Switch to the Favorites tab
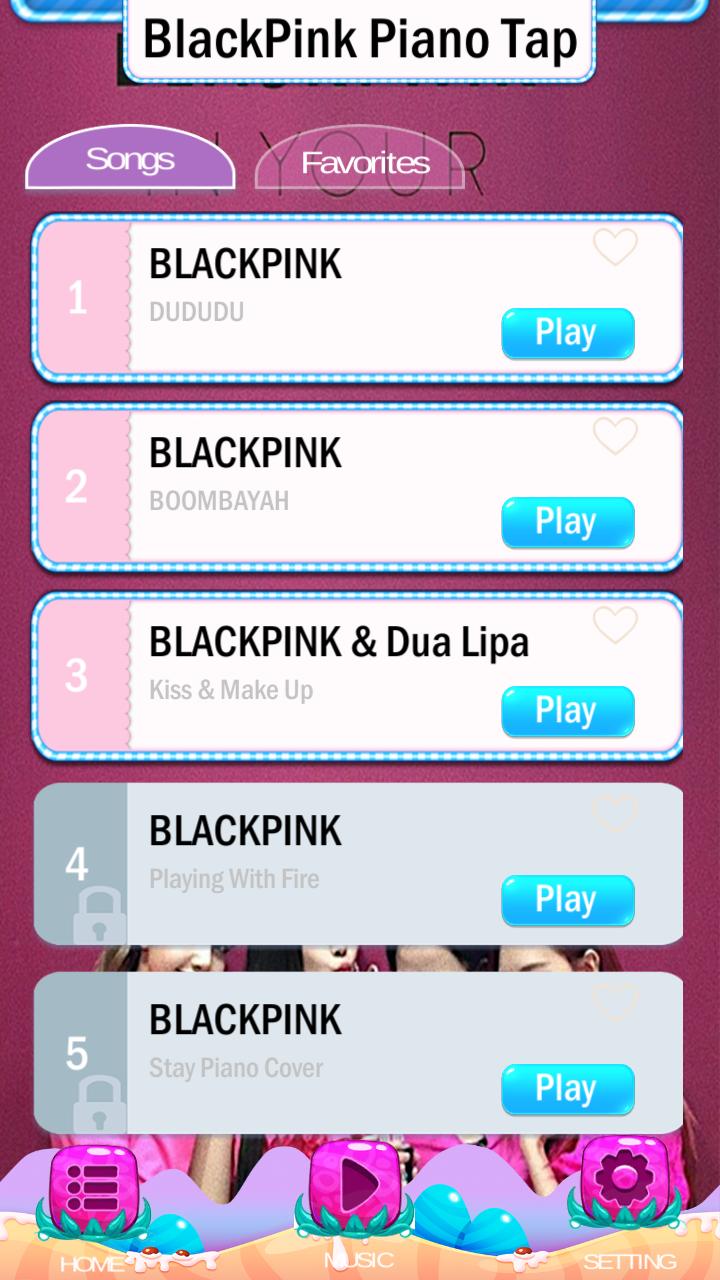Screen dimensions: 720x1280 point(365,162)
